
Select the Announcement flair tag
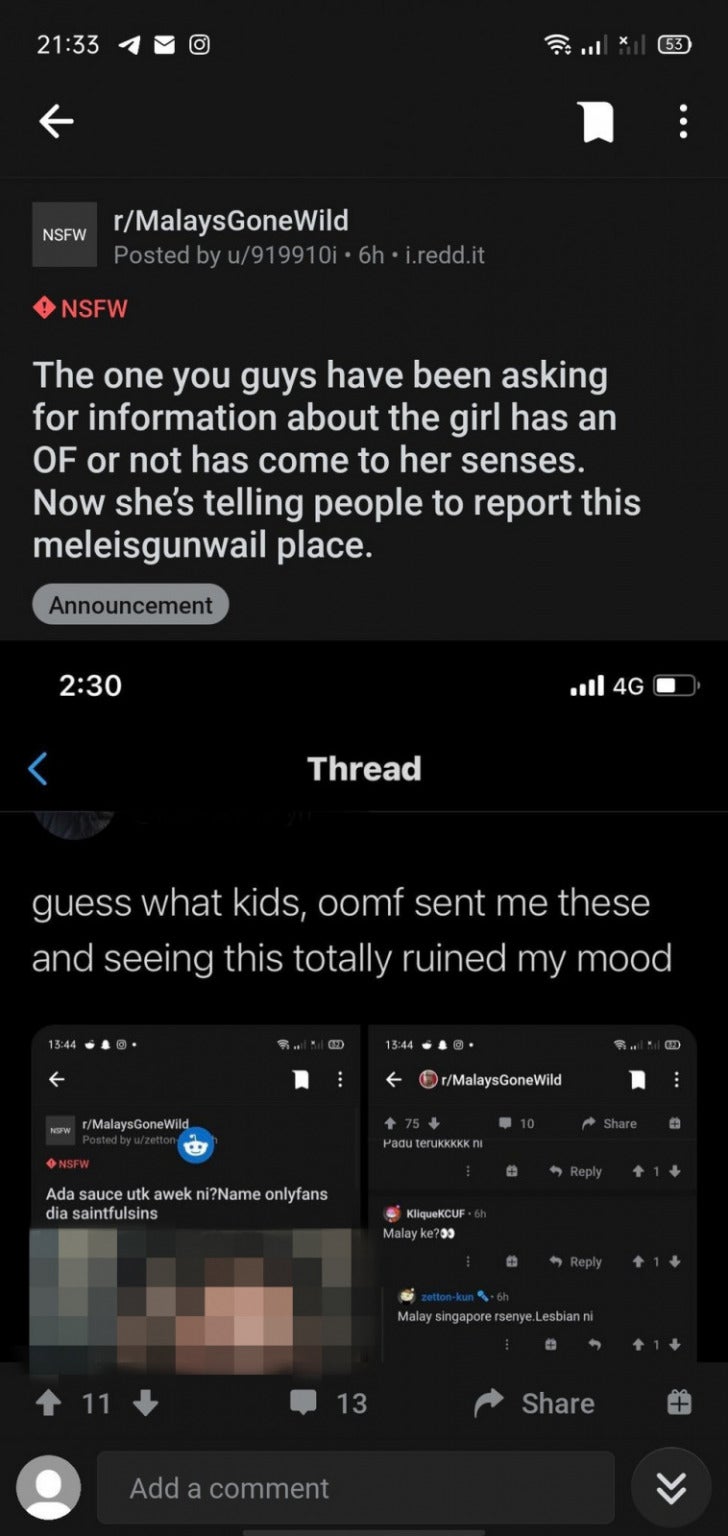(x=130, y=604)
